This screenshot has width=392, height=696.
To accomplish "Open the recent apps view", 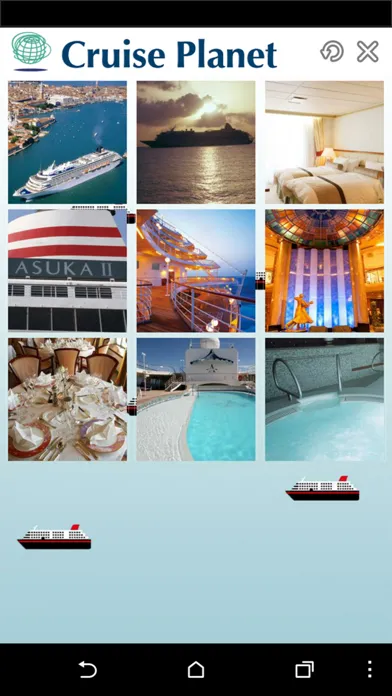I will 305,669.
